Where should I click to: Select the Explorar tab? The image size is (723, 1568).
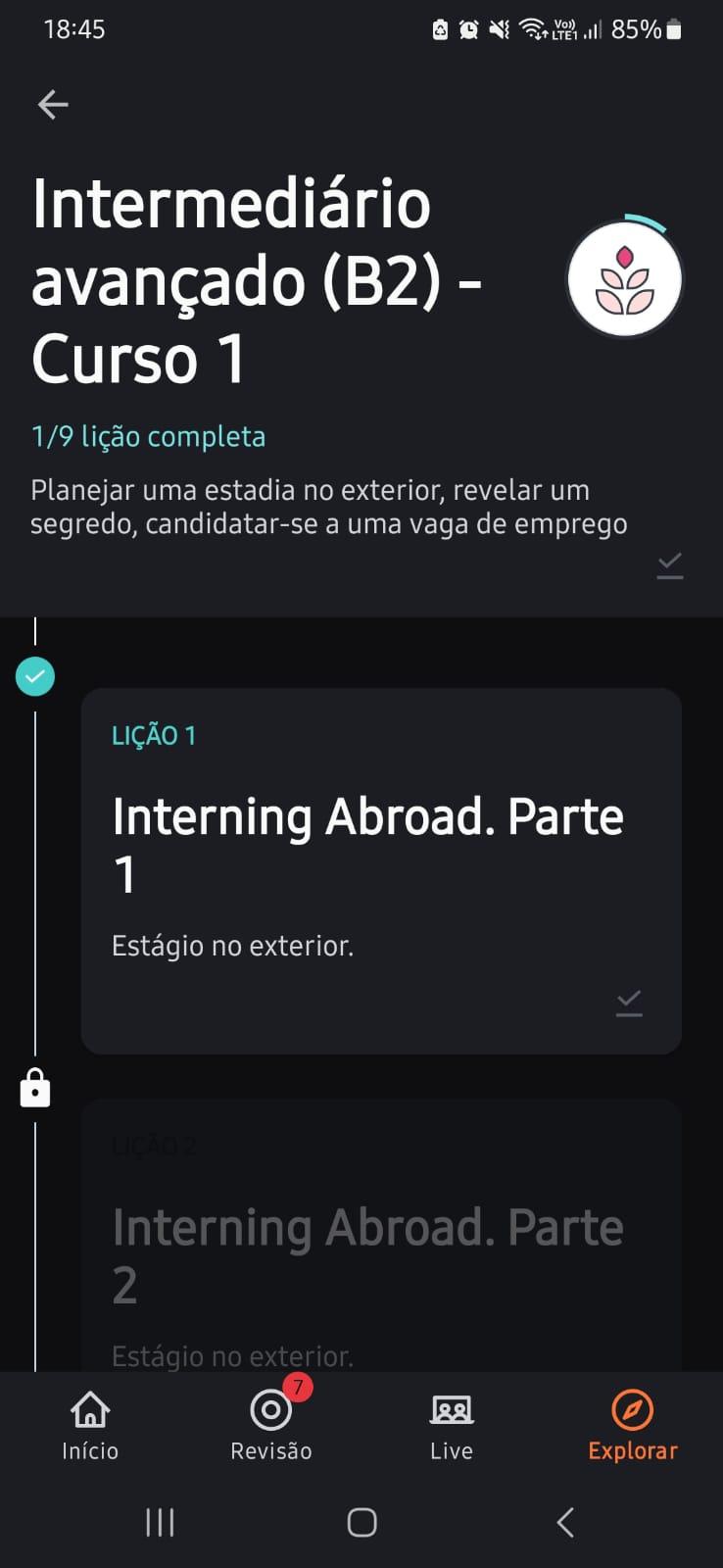coord(633,1426)
